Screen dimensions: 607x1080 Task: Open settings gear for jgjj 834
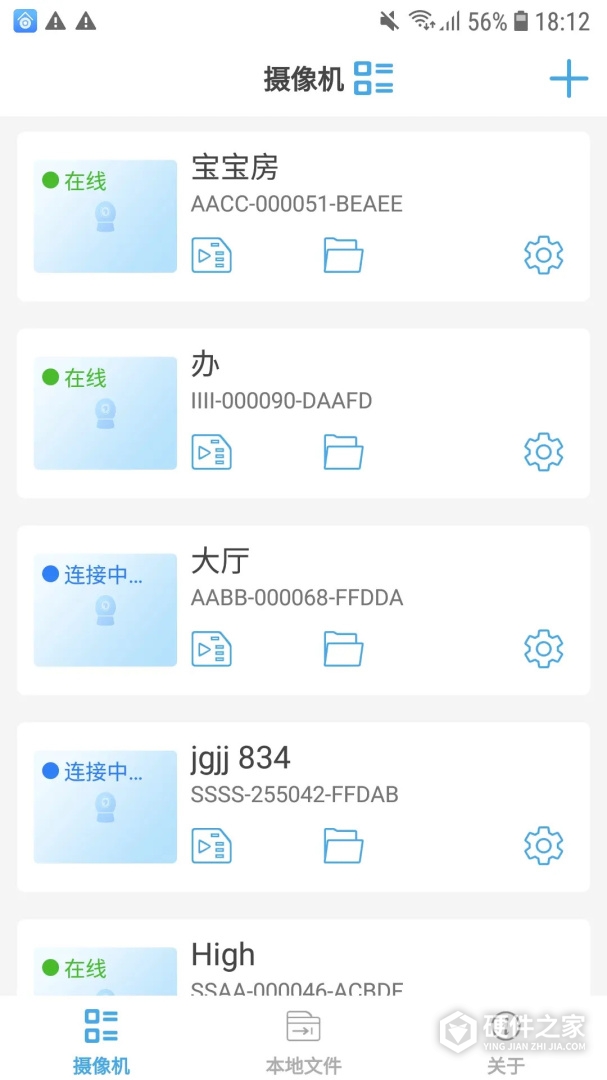click(x=543, y=847)
